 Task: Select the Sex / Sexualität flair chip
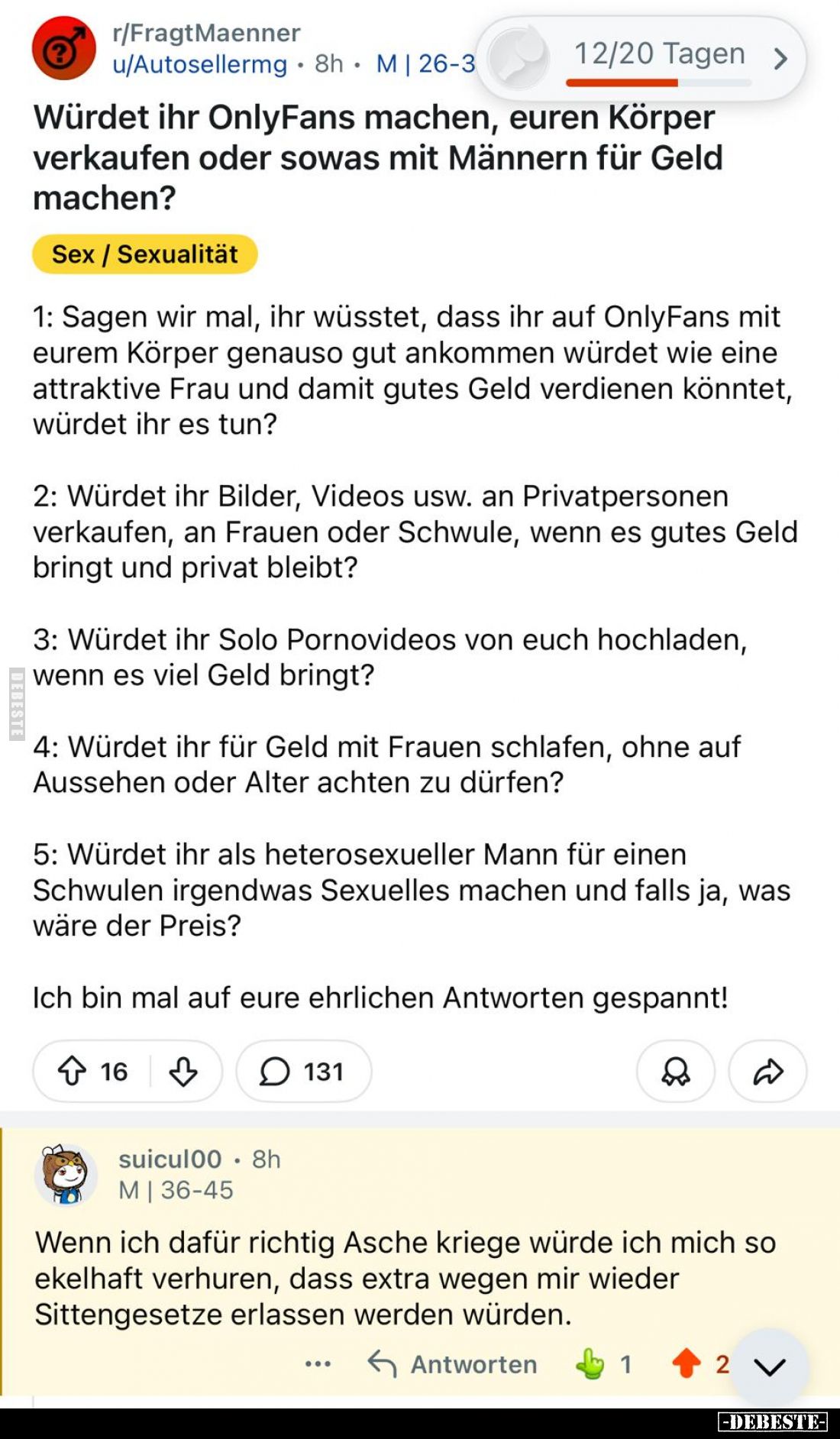(x=145, y=254)
